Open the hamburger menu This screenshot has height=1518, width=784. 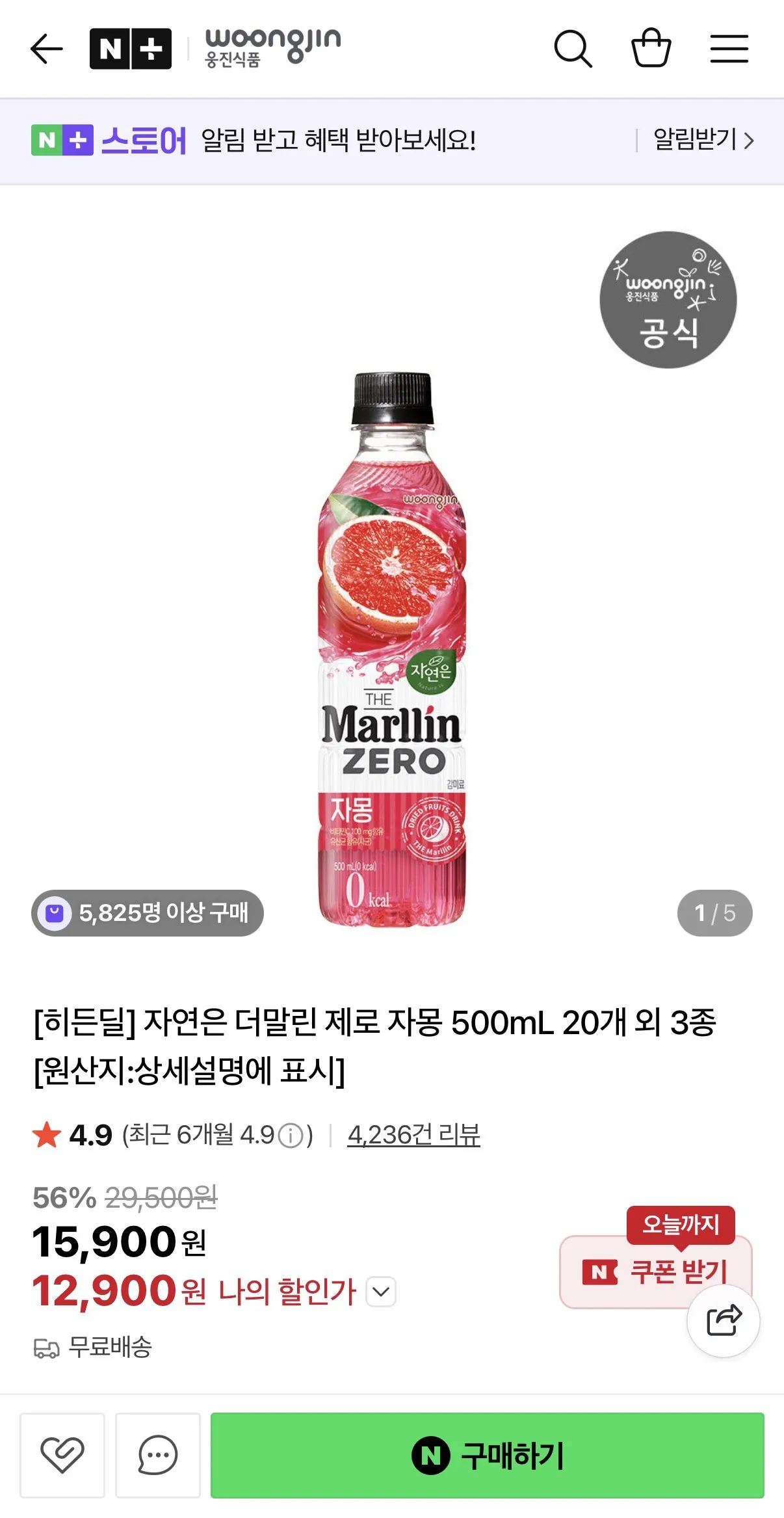pos(729,48)
